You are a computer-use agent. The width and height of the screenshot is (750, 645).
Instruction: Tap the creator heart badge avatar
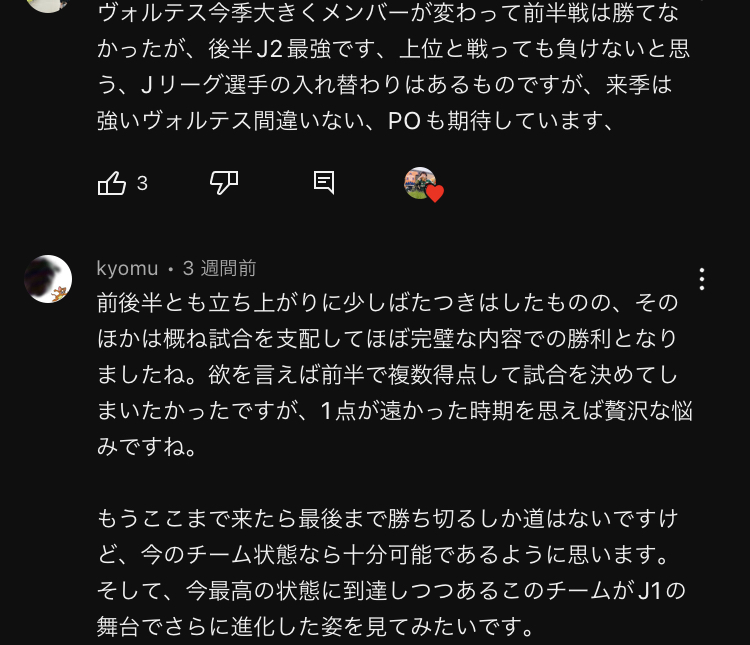(x=422, y=184)
